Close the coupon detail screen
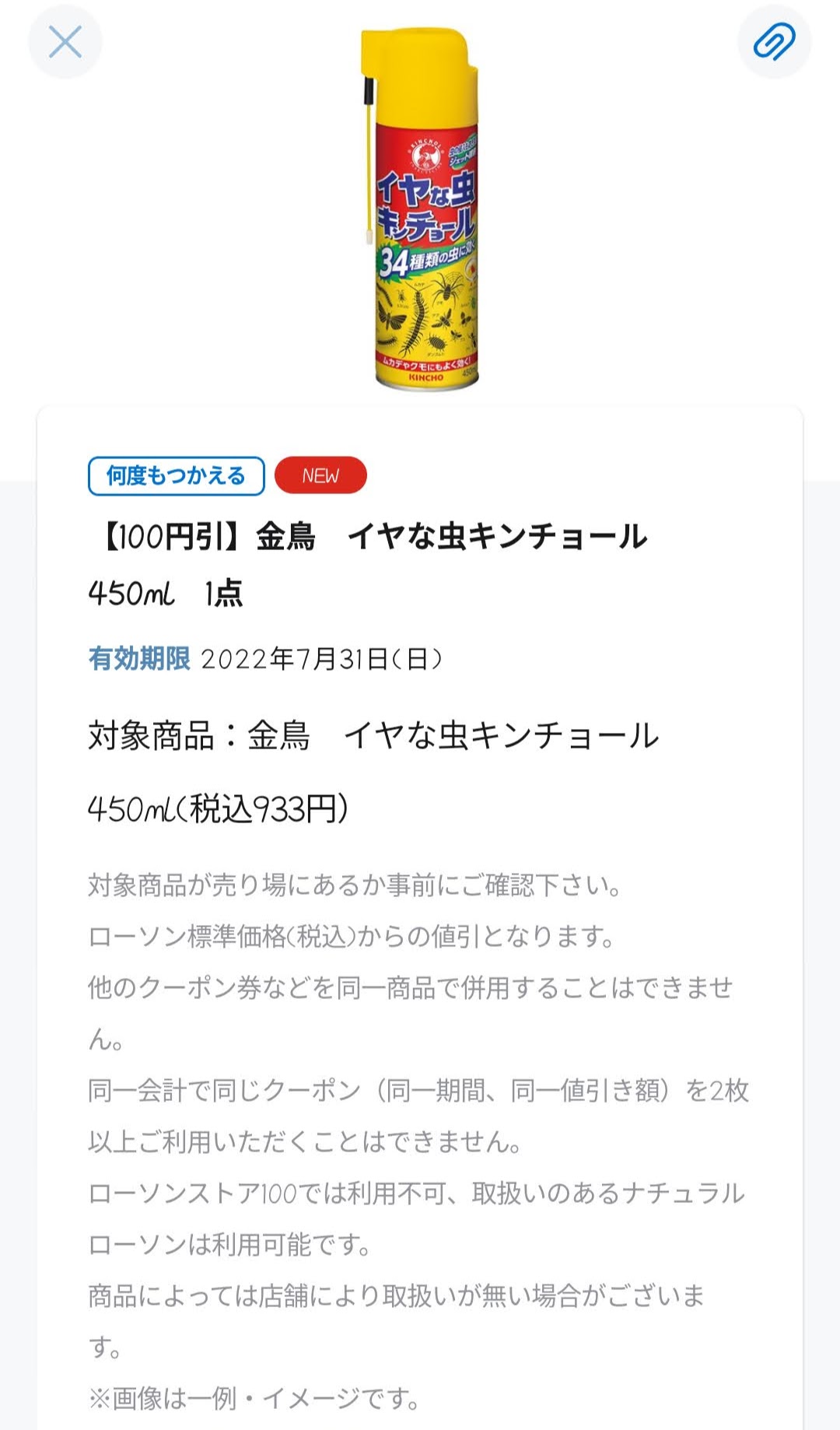Screen dimensions: 840x1430 point(65,42)
